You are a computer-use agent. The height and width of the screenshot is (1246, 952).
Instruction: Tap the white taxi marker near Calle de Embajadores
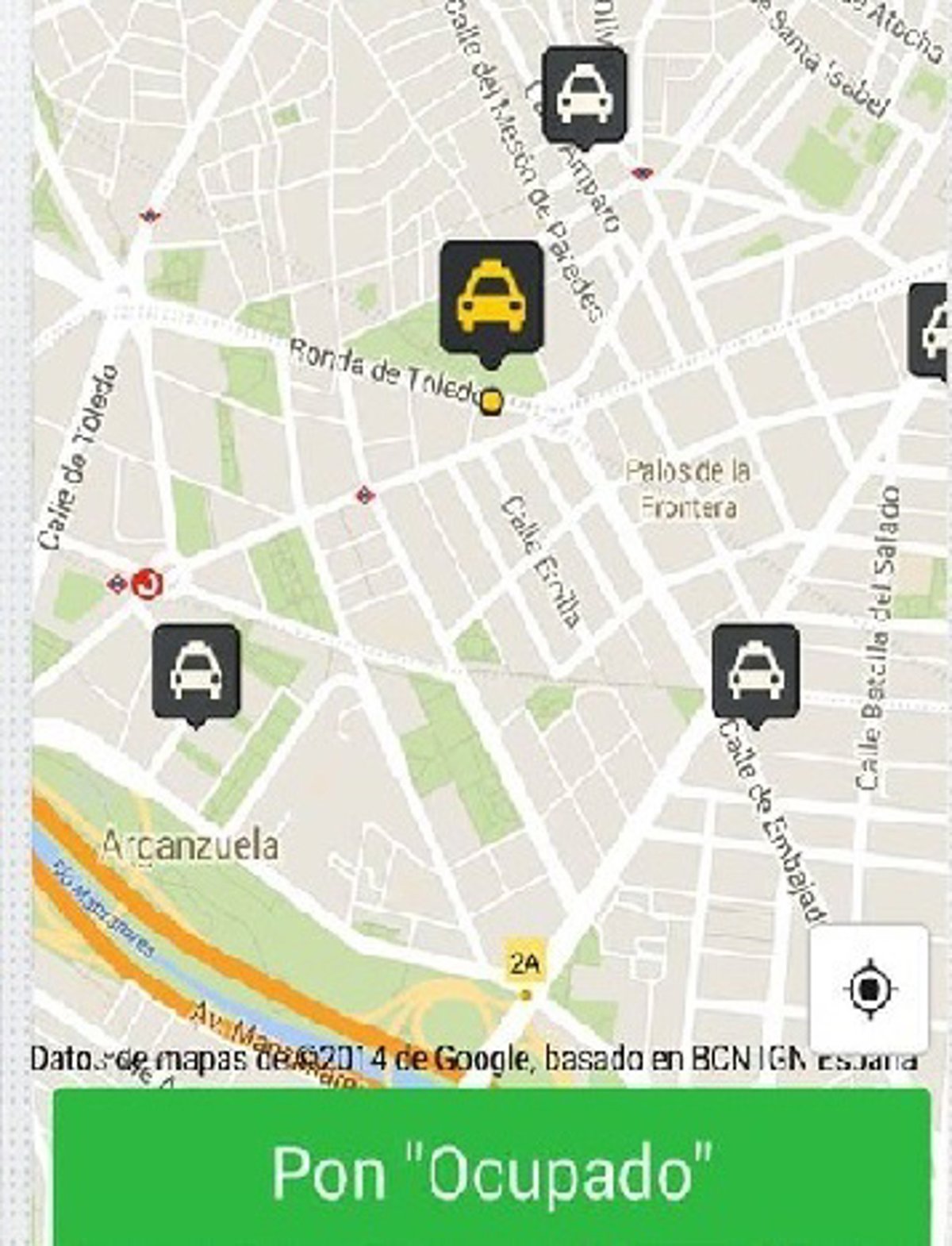(x=755, y=671)
